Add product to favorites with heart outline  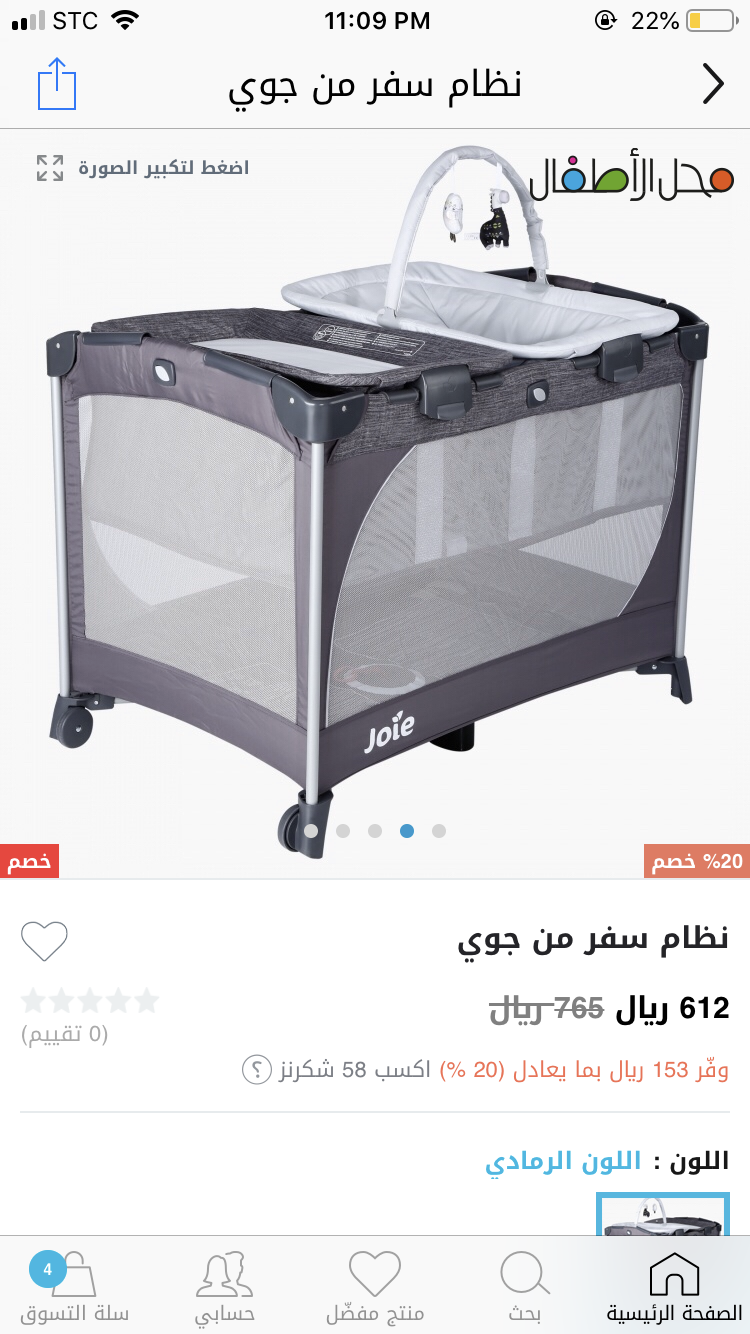(44, 941)
